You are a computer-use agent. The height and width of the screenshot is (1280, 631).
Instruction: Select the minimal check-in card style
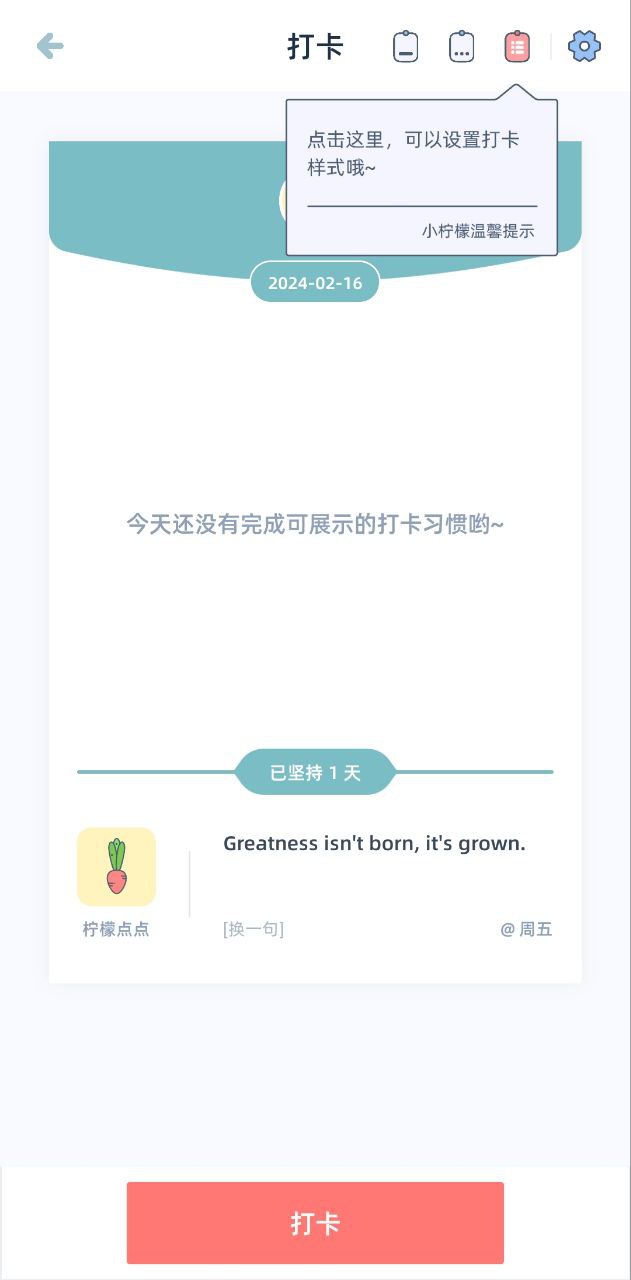tap(405, 47)
